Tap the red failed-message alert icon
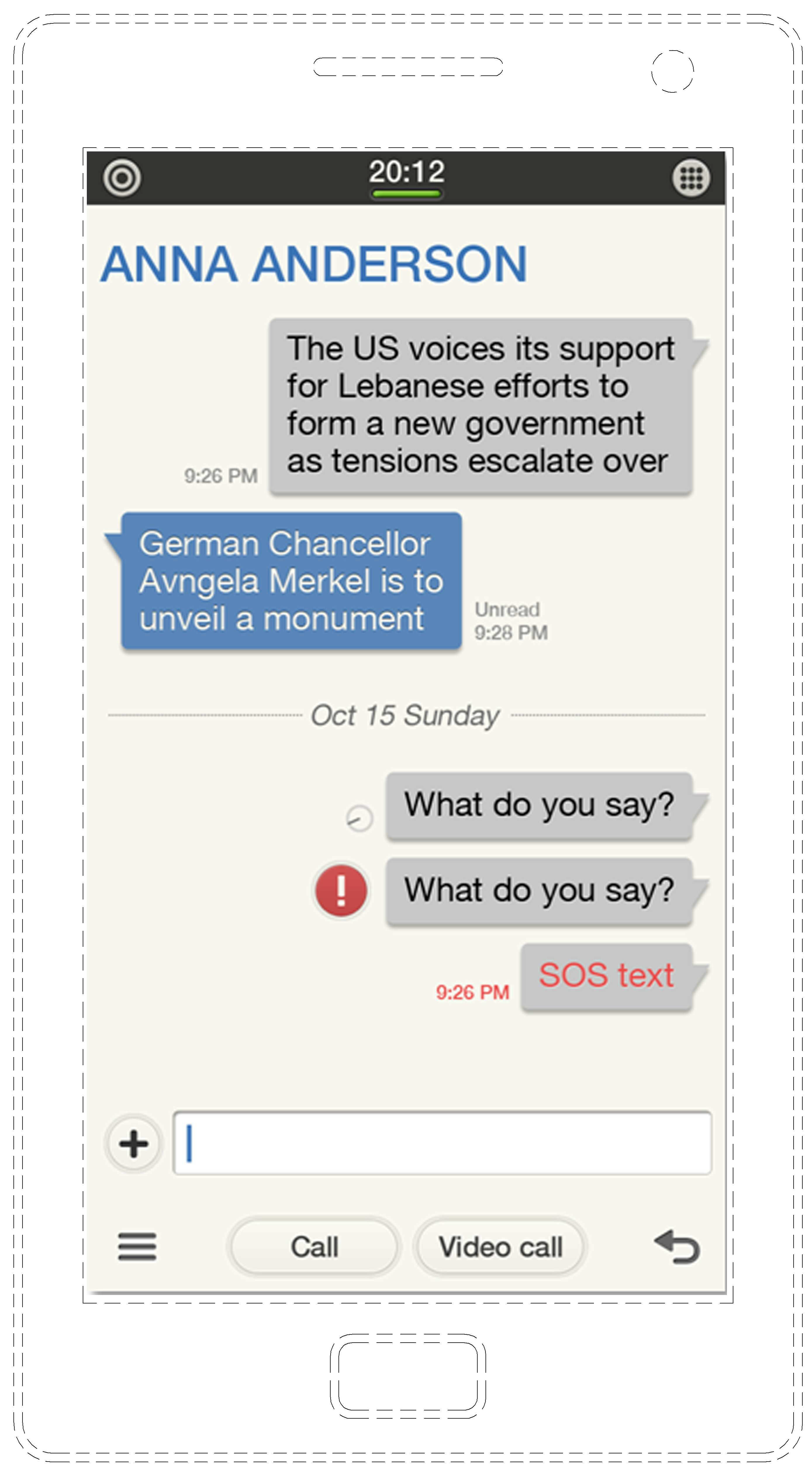812x1473 pixels. [341, 890]
